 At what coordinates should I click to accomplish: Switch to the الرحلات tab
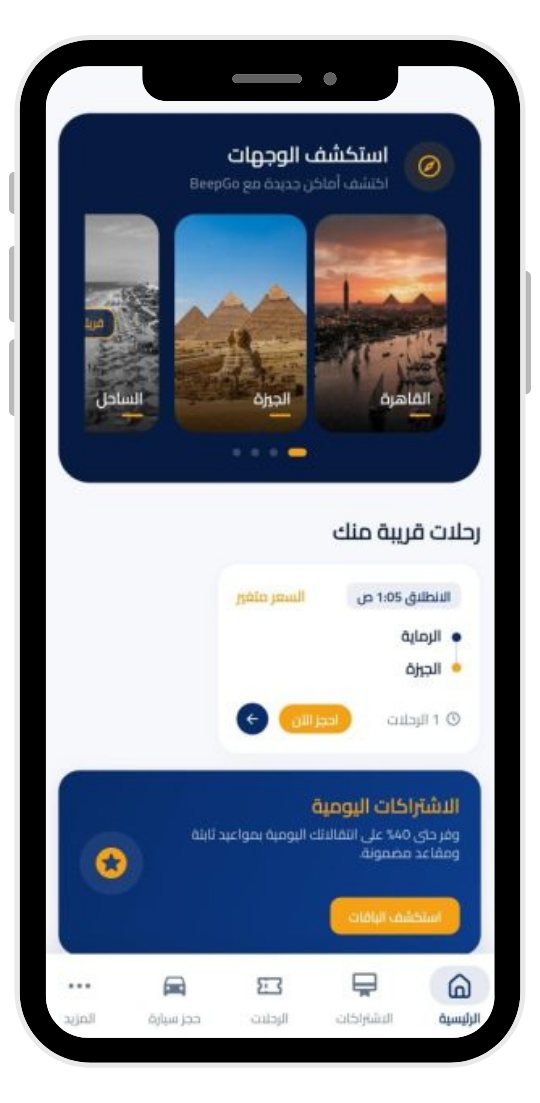point(269,997)
